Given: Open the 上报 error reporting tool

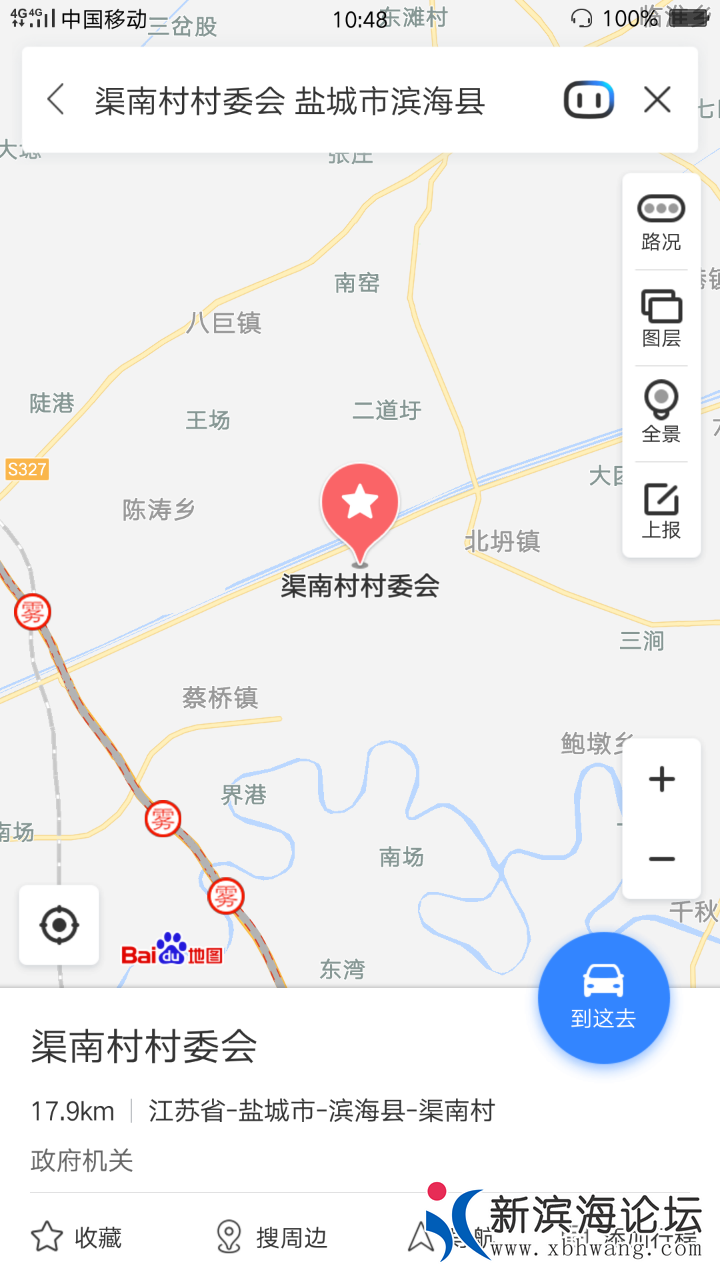Looking at the screenshot, I should coord(660,508).
